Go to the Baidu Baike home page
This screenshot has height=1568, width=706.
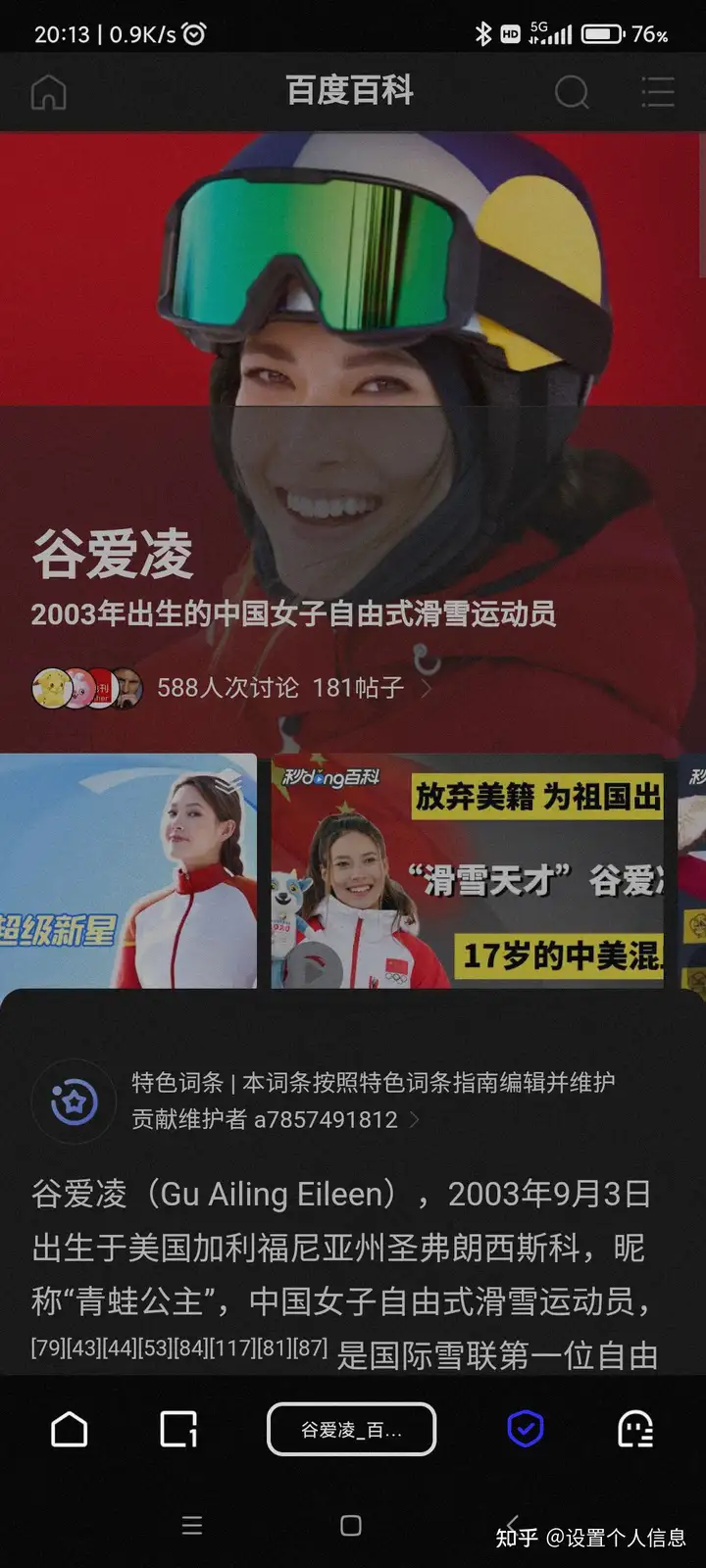48,92
